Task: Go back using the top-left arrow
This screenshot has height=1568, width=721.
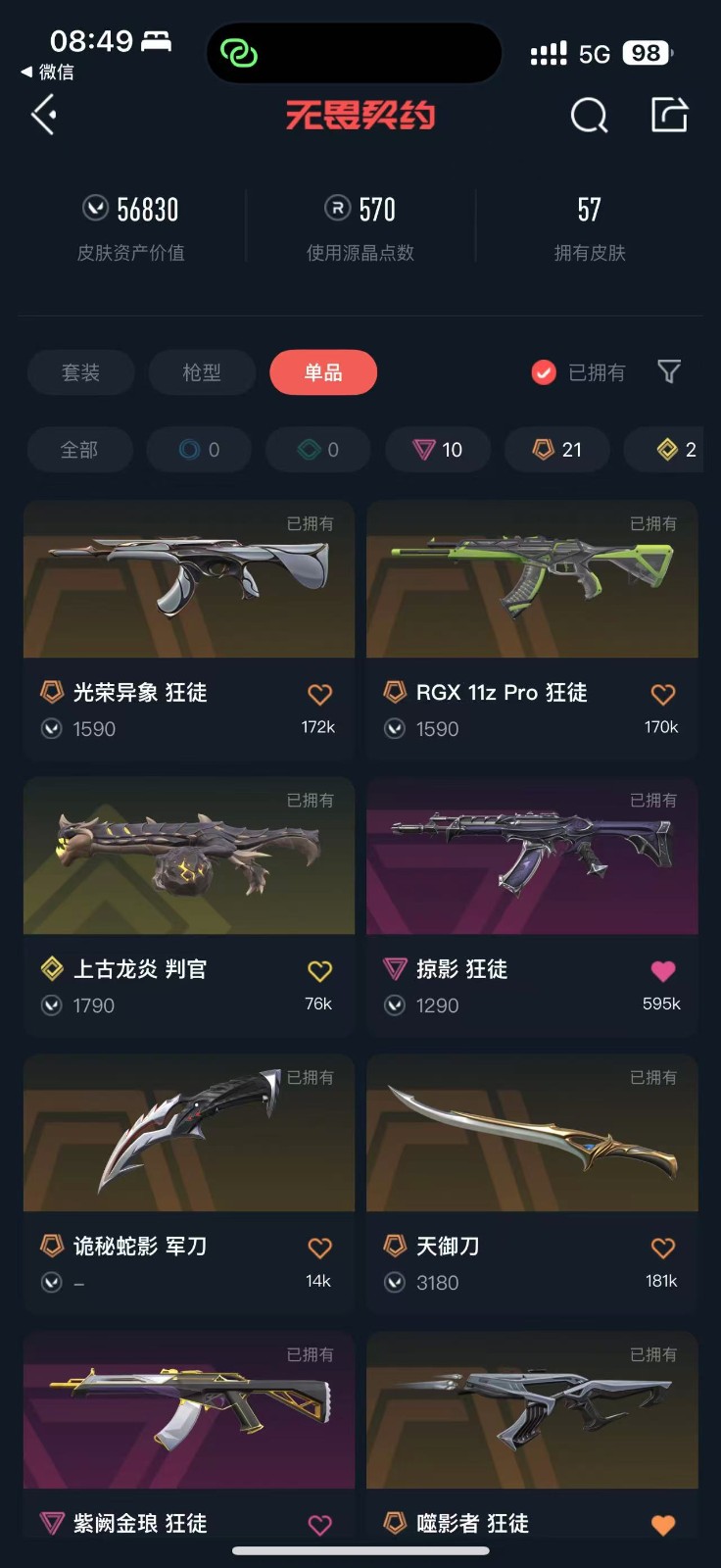Action: (44, 116)
